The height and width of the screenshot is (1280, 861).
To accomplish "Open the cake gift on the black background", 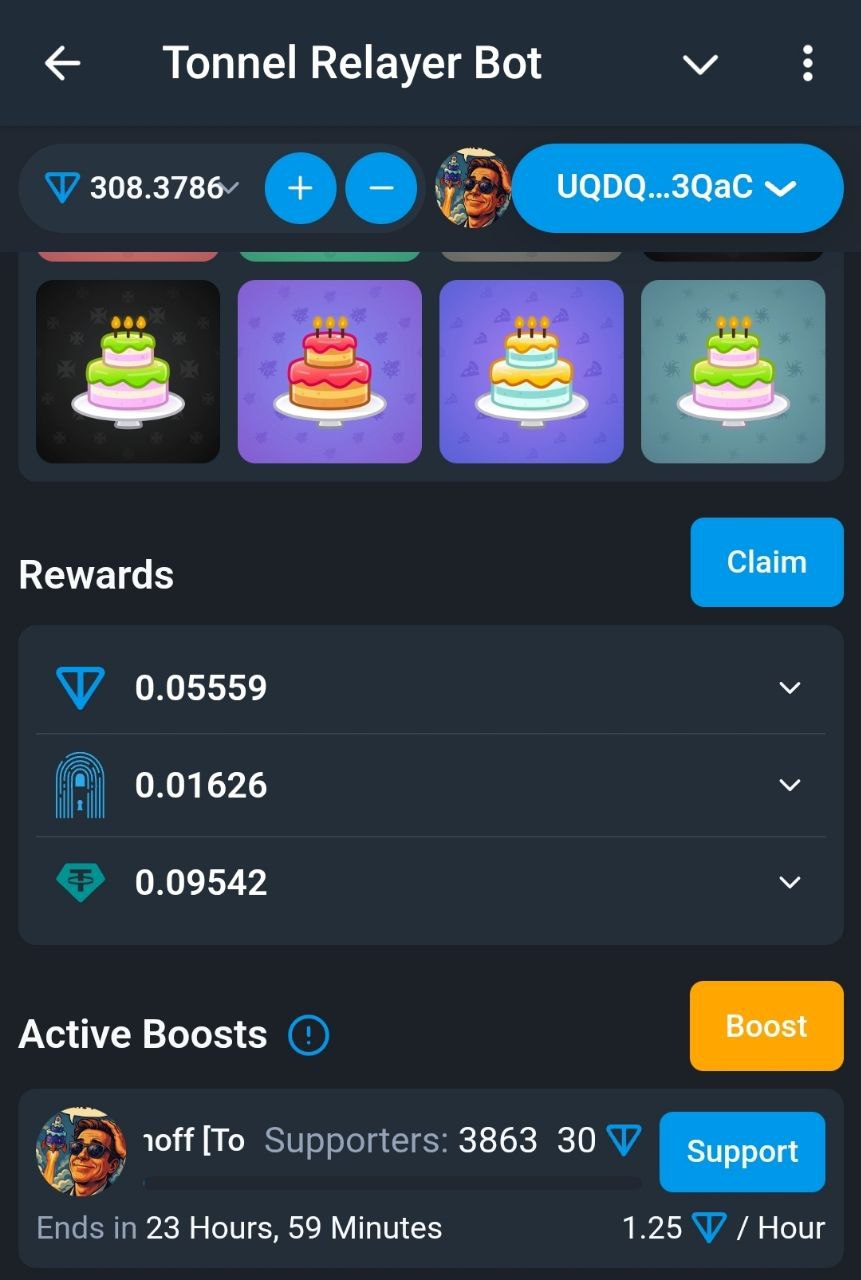I will [128, 372].
